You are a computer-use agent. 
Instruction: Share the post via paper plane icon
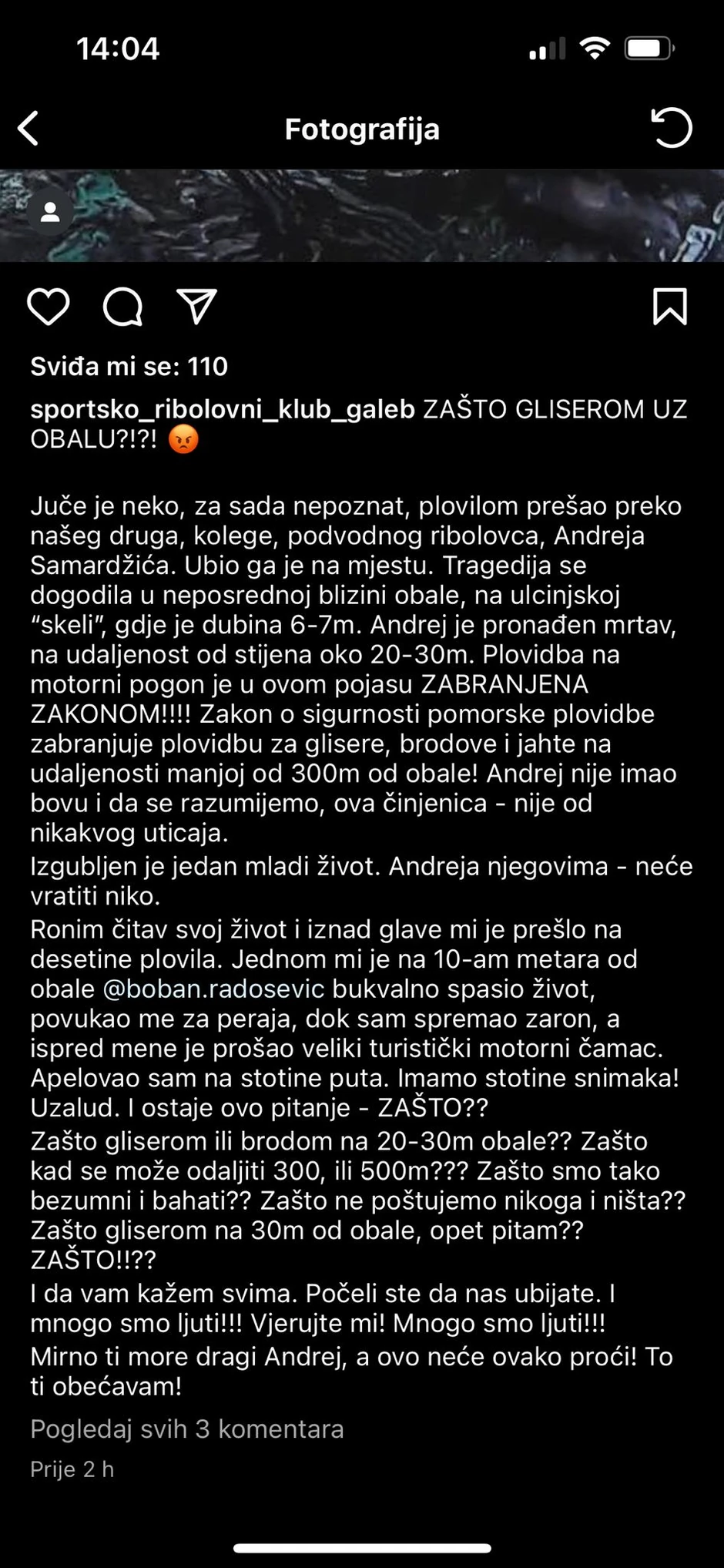tap(196, 307)
